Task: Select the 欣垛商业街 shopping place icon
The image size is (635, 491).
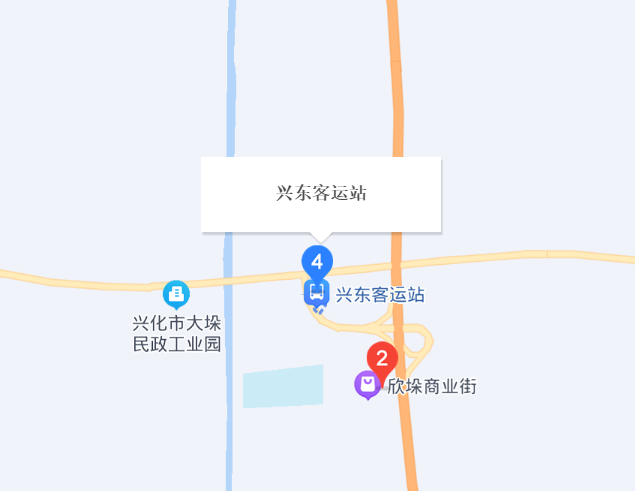Action: point(367,383)
